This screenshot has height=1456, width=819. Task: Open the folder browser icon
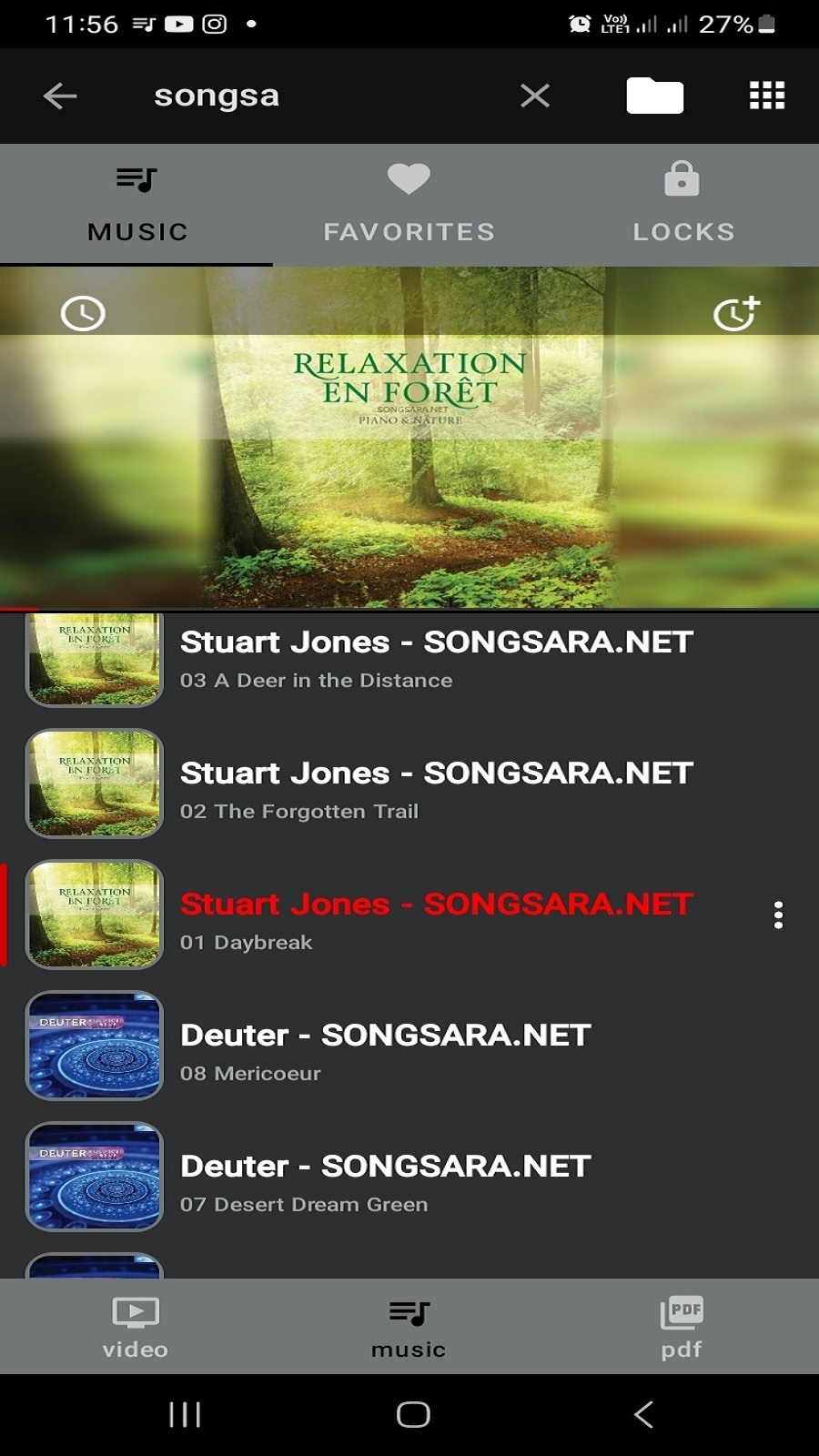click(654, 96)
